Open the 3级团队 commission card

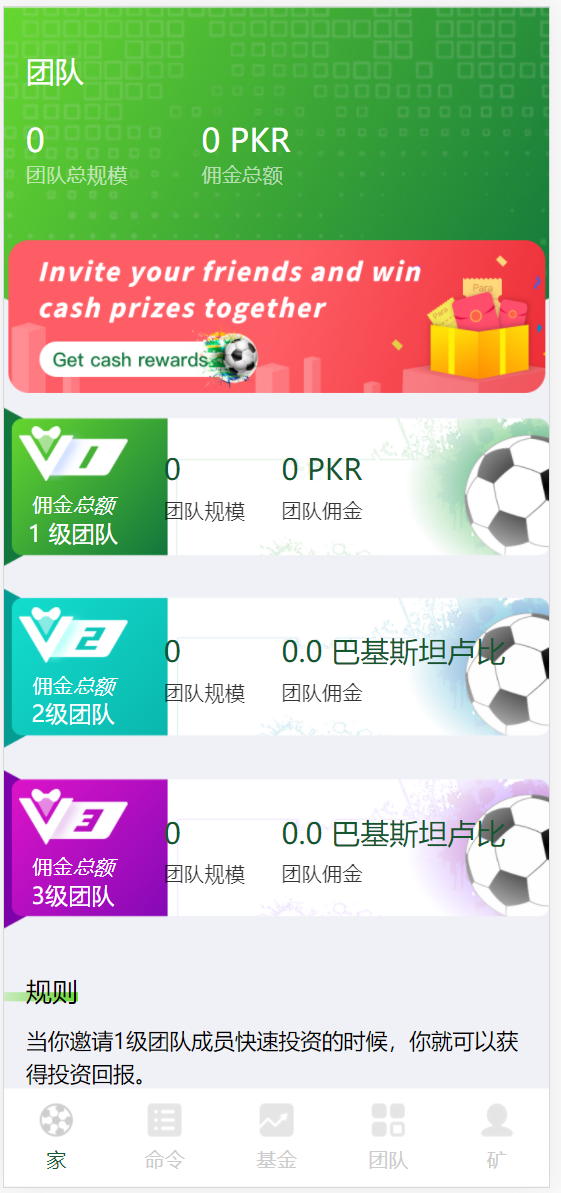[x=280, y=848]
